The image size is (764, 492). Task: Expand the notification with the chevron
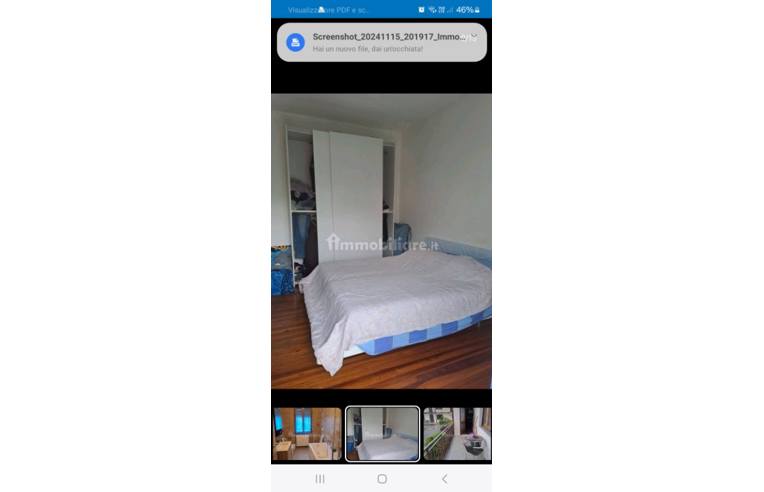coord(474,36)
